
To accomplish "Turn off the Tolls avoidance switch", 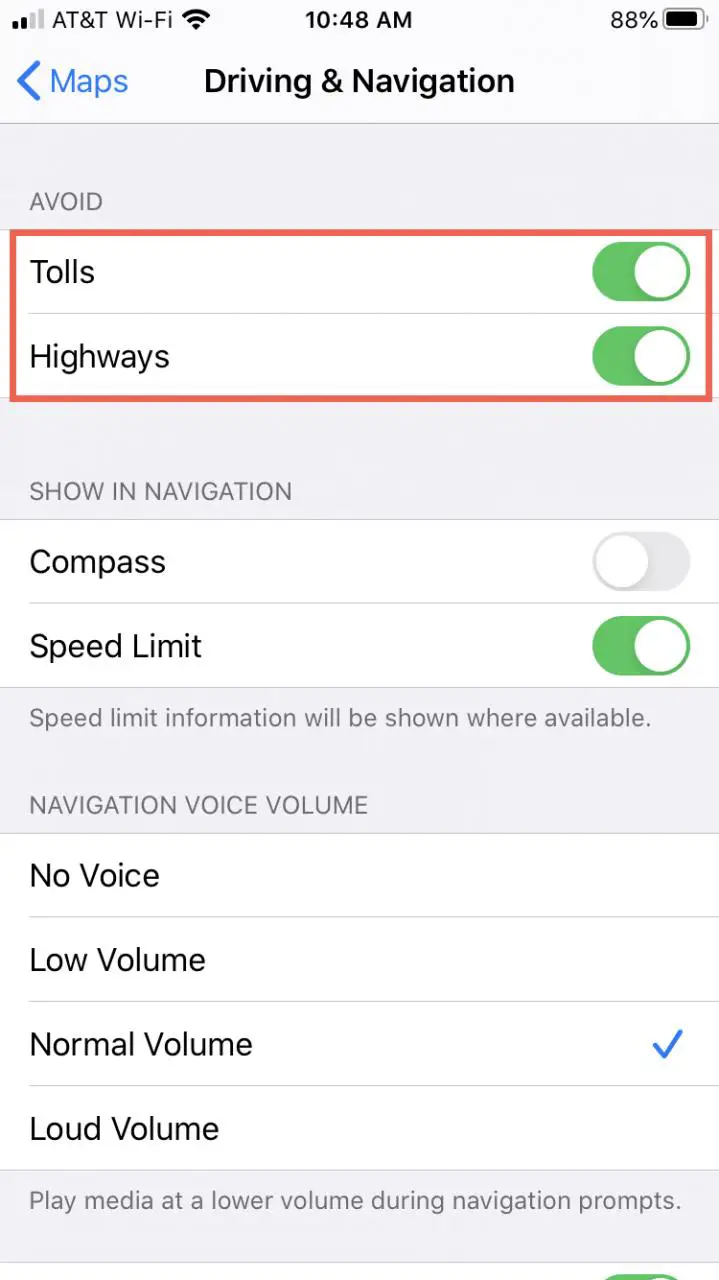I will click(640, 272).
